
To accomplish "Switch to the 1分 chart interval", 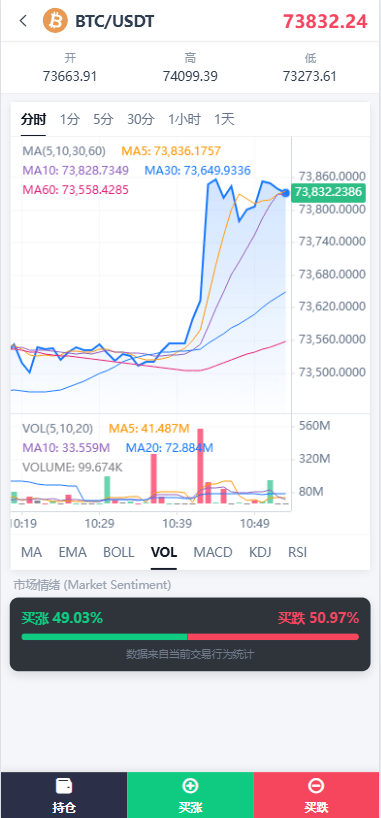I will click(69, 119).
